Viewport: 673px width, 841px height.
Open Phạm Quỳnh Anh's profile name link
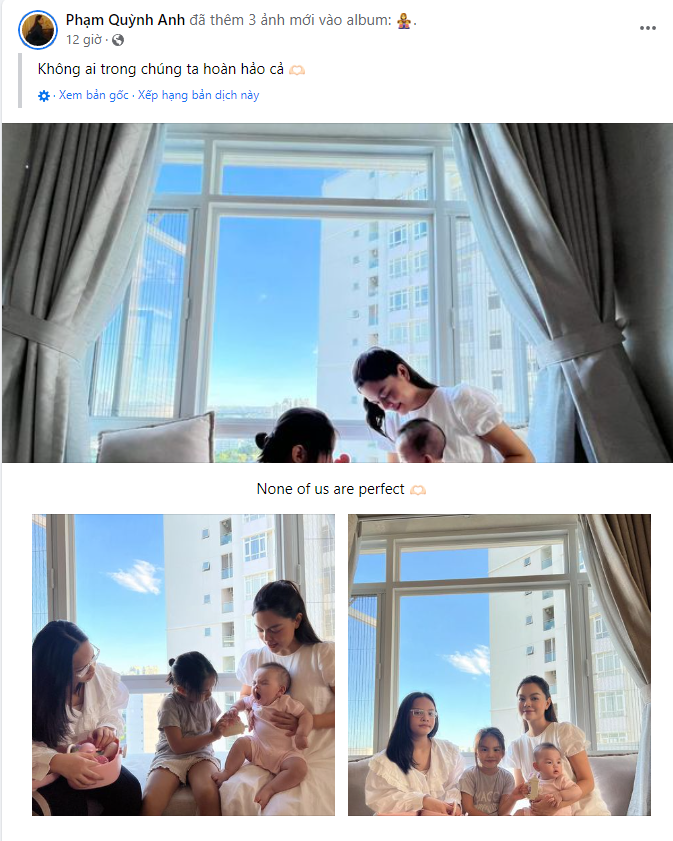point(125,20)
